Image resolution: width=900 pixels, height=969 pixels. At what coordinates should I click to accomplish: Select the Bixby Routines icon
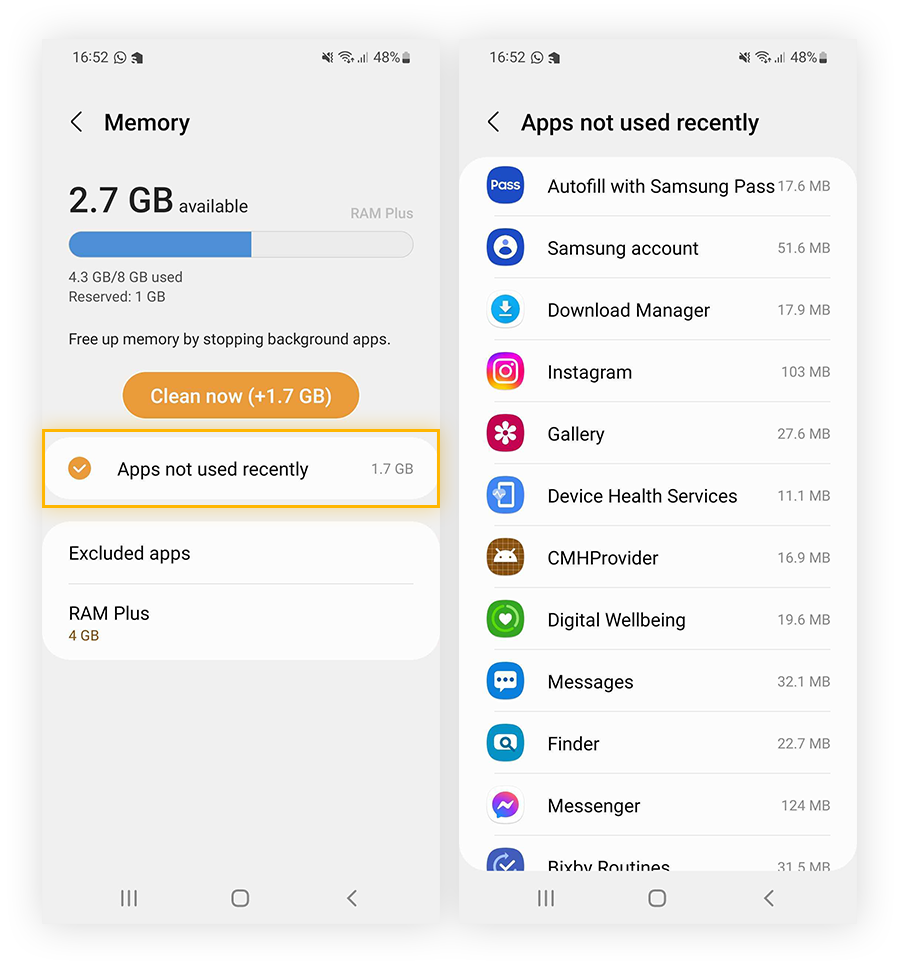pos(505,862)
